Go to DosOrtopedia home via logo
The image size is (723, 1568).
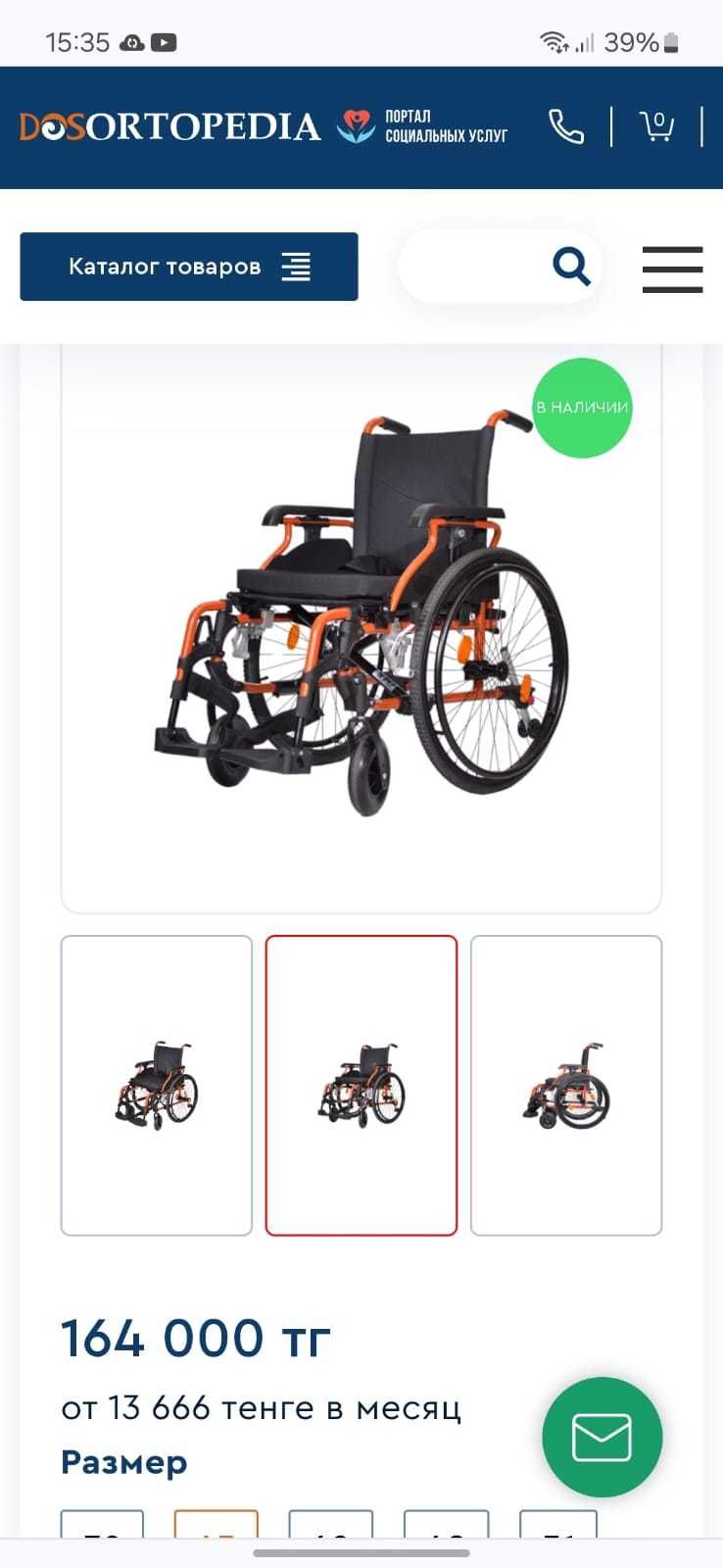[170, 126]
